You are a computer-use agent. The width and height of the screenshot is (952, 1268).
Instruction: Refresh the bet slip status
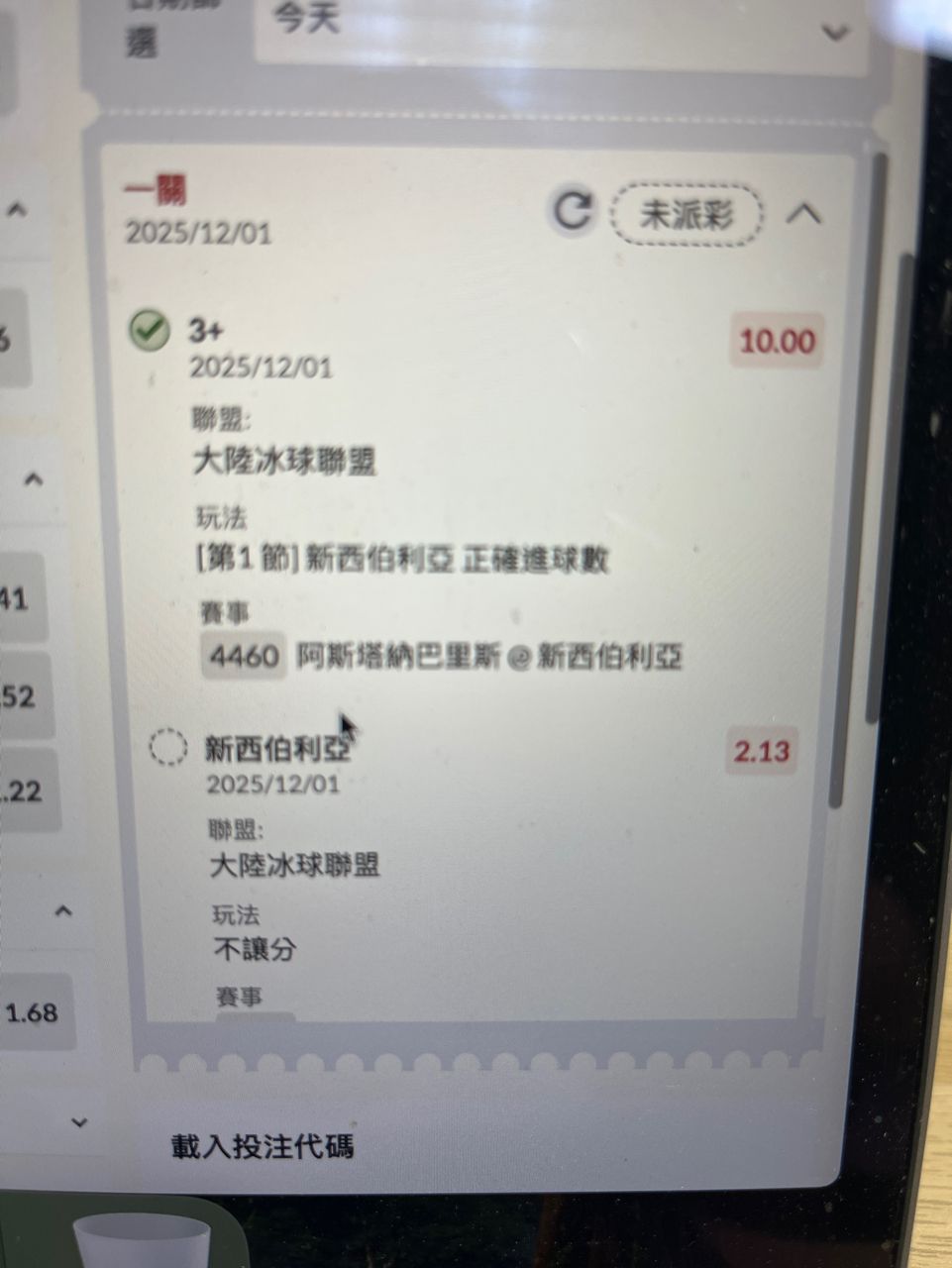572,210
